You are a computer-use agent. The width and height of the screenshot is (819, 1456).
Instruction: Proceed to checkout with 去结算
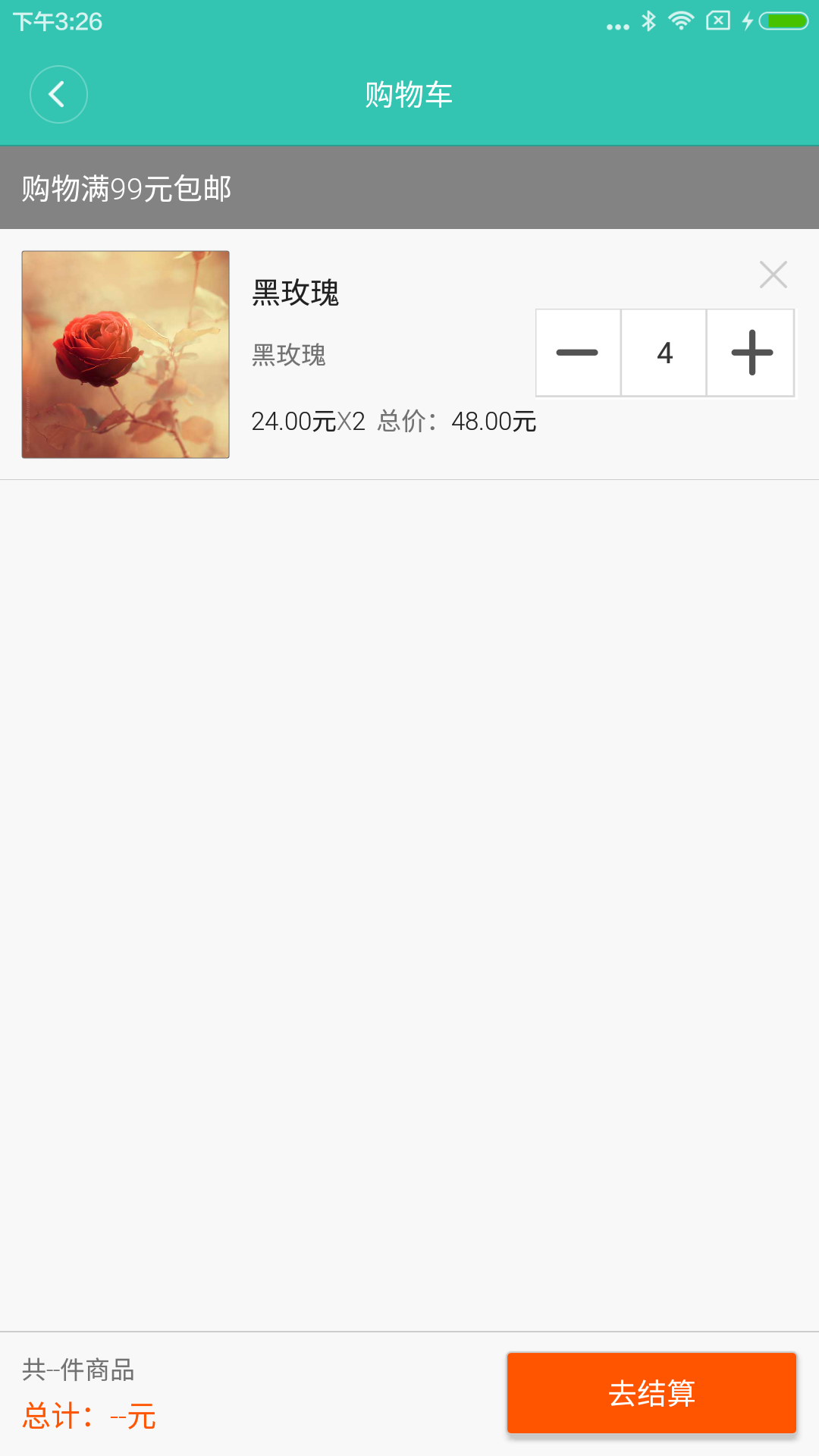651,1393
